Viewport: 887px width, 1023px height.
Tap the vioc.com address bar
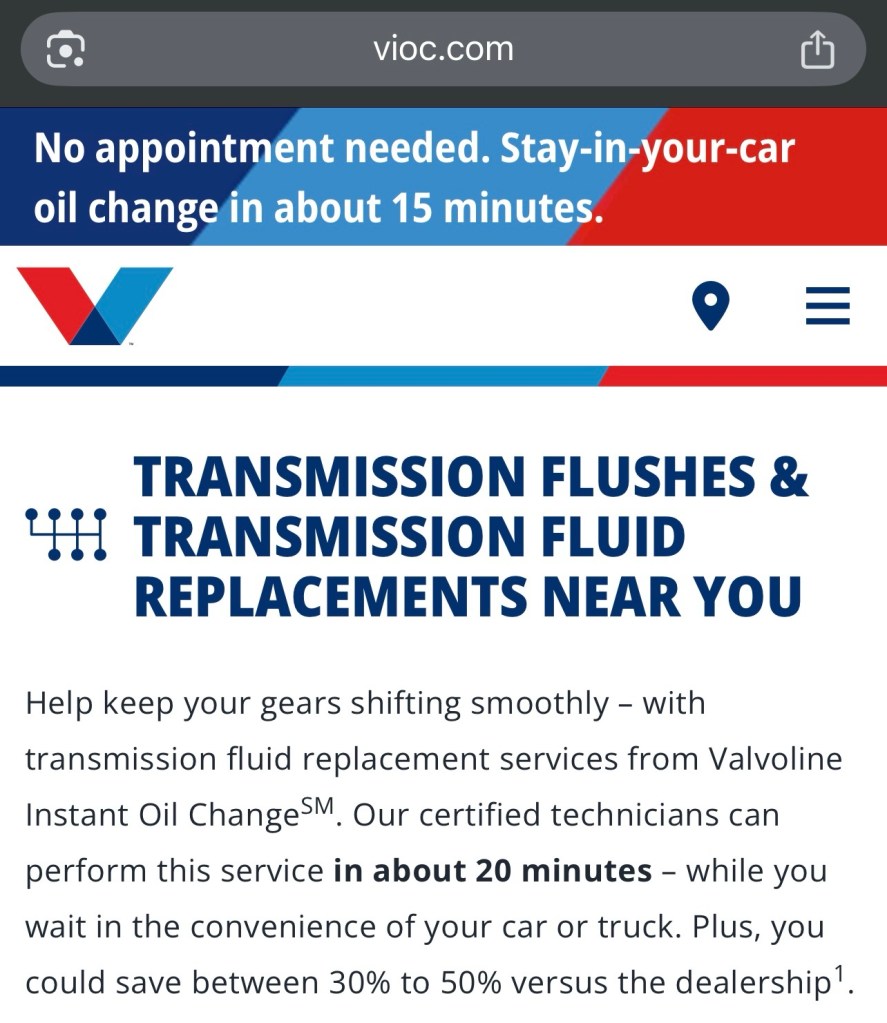coord(443,49)
